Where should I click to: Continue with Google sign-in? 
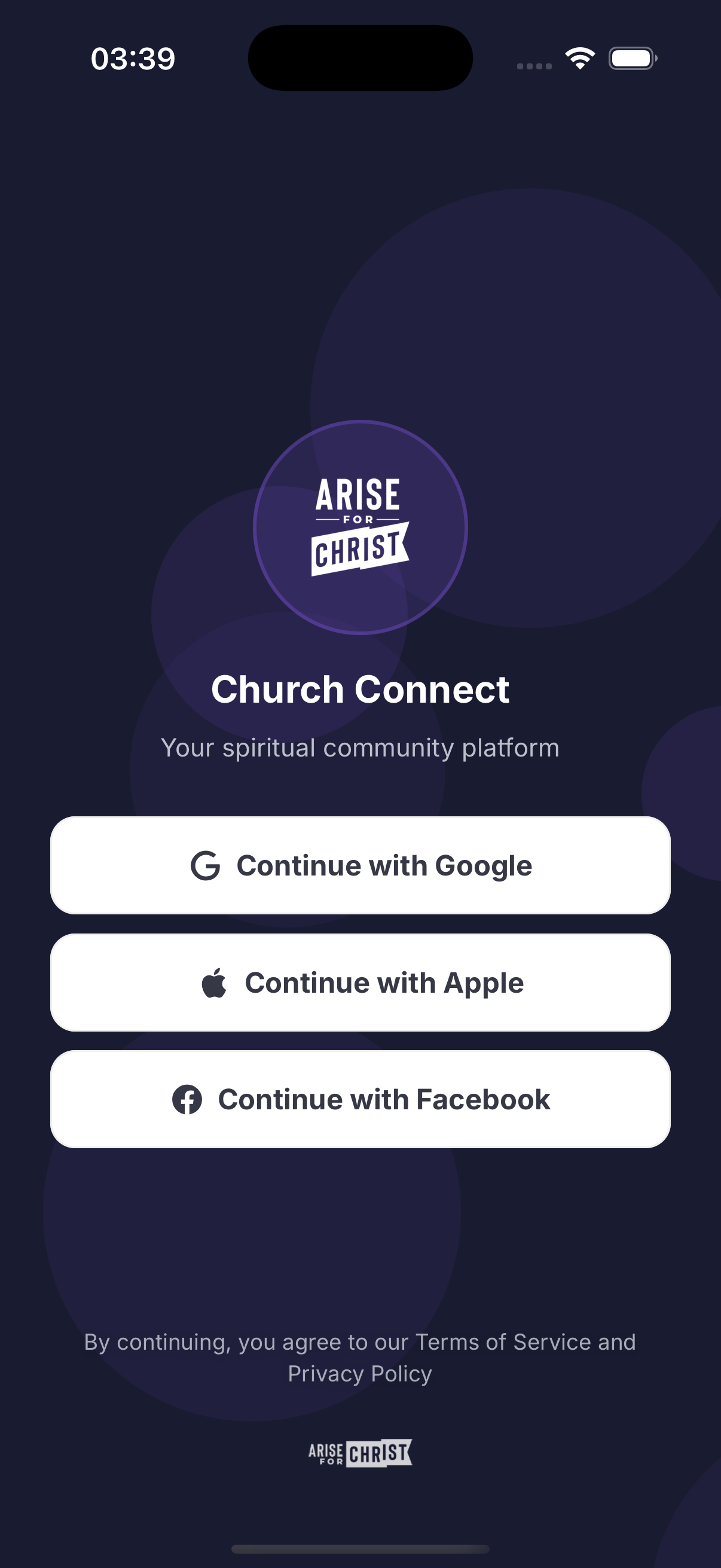tap(360, 865)
